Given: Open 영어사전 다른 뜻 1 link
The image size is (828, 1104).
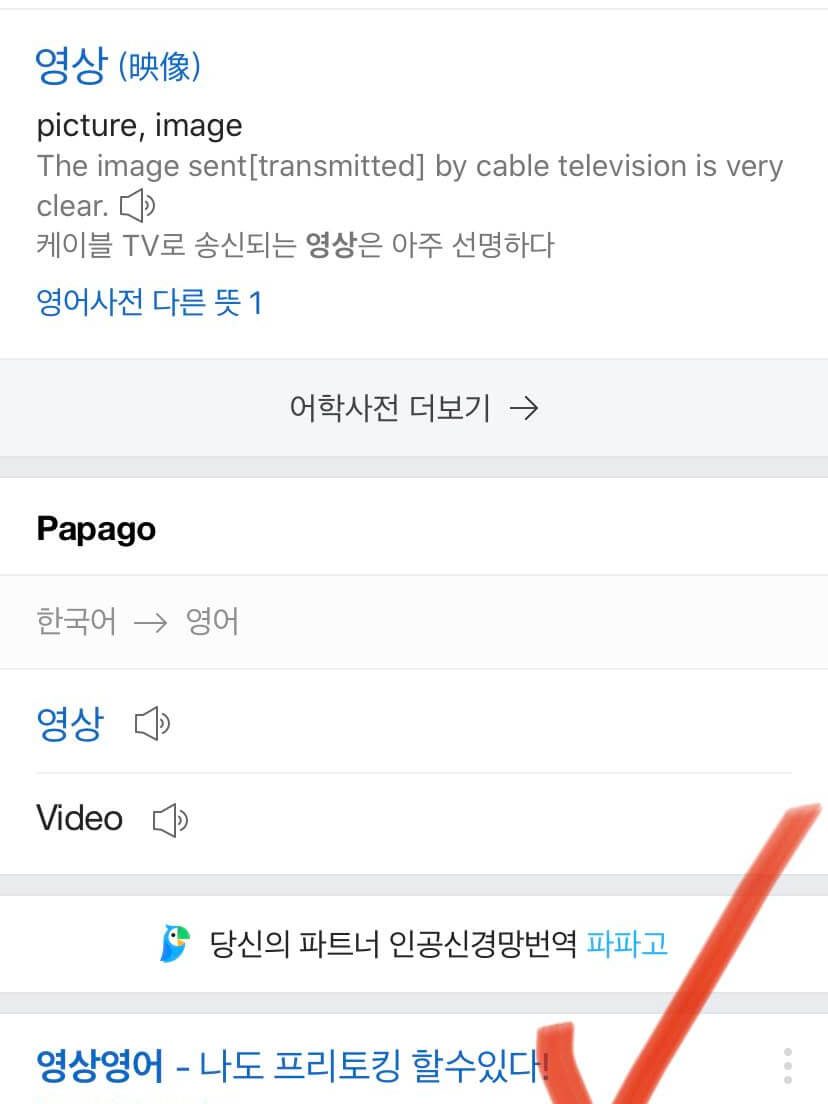Looking at the screenshot, I should tap(148, 302).
